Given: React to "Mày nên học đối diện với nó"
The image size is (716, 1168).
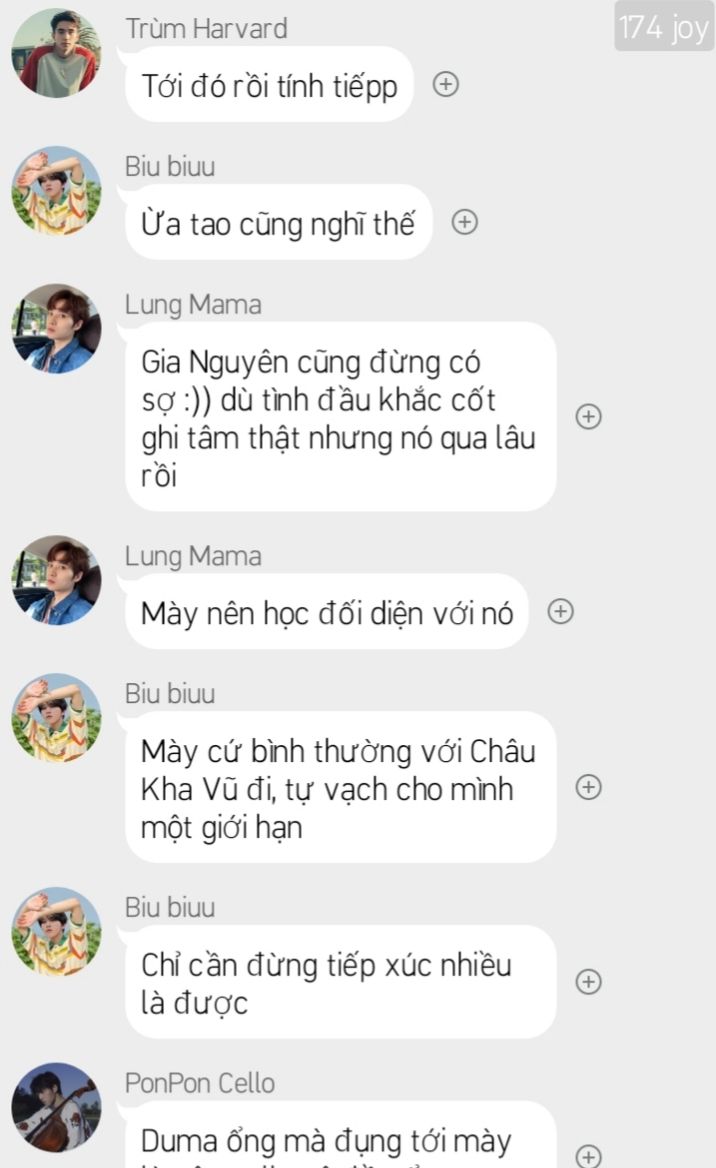Looking at the screenshot, I should point(560,612).
